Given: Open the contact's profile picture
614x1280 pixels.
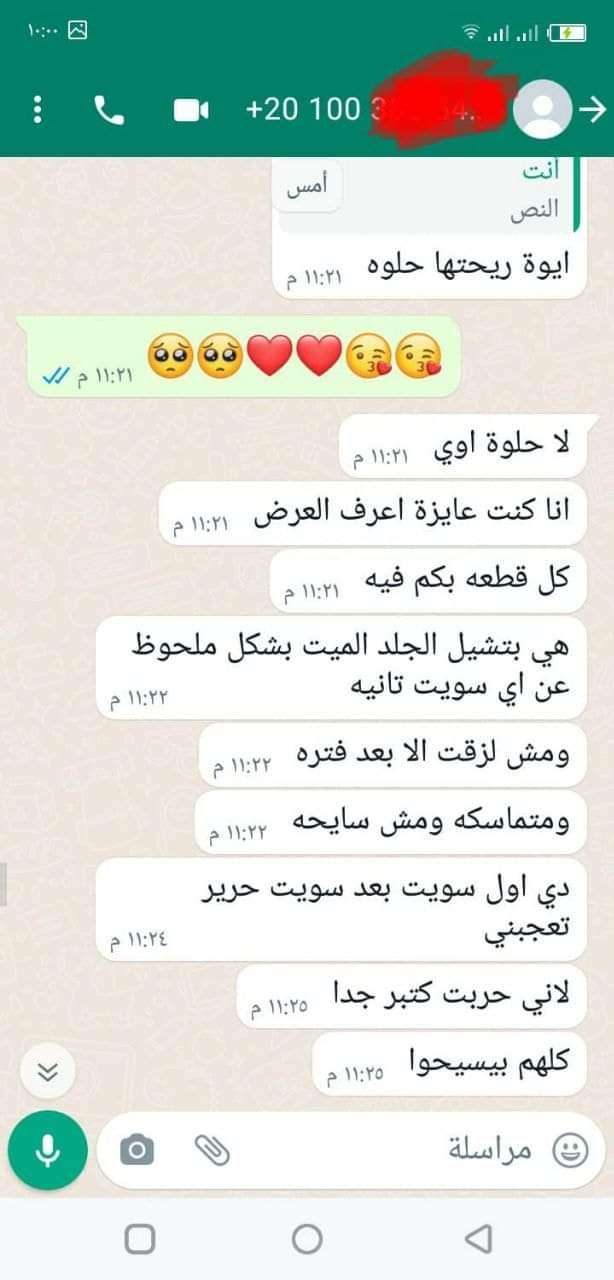Looking at the screenshot, I should coord(542,109).
